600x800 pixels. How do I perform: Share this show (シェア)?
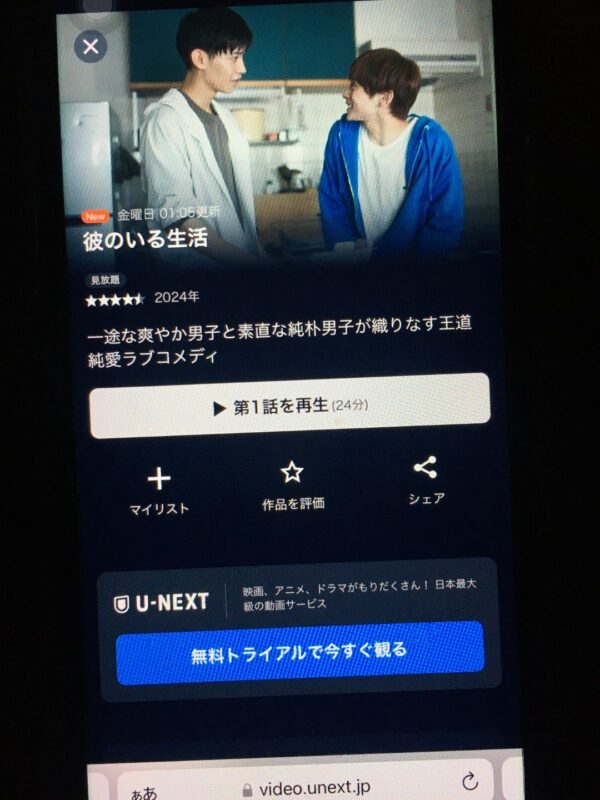pos(426,479)
